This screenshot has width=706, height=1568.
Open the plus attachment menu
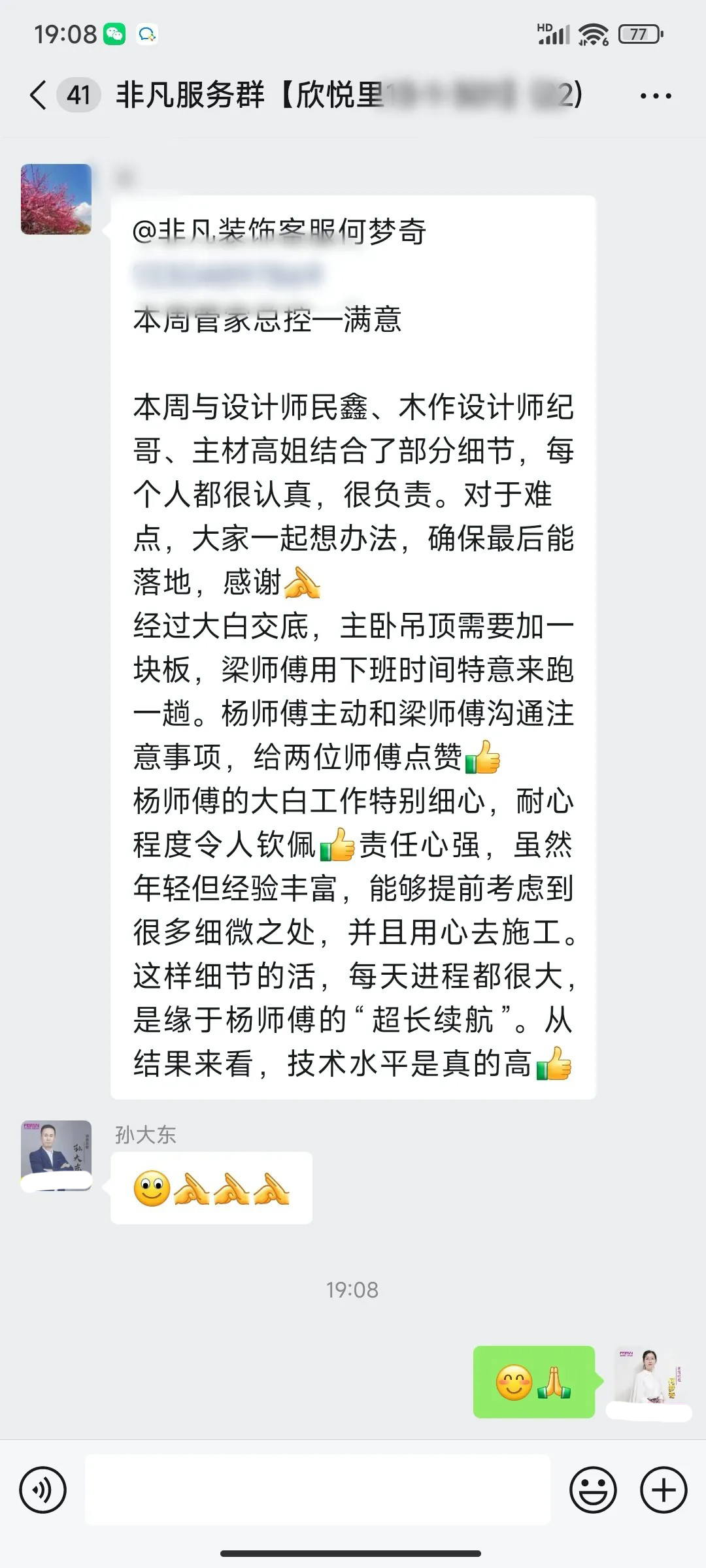[664, 1490]
